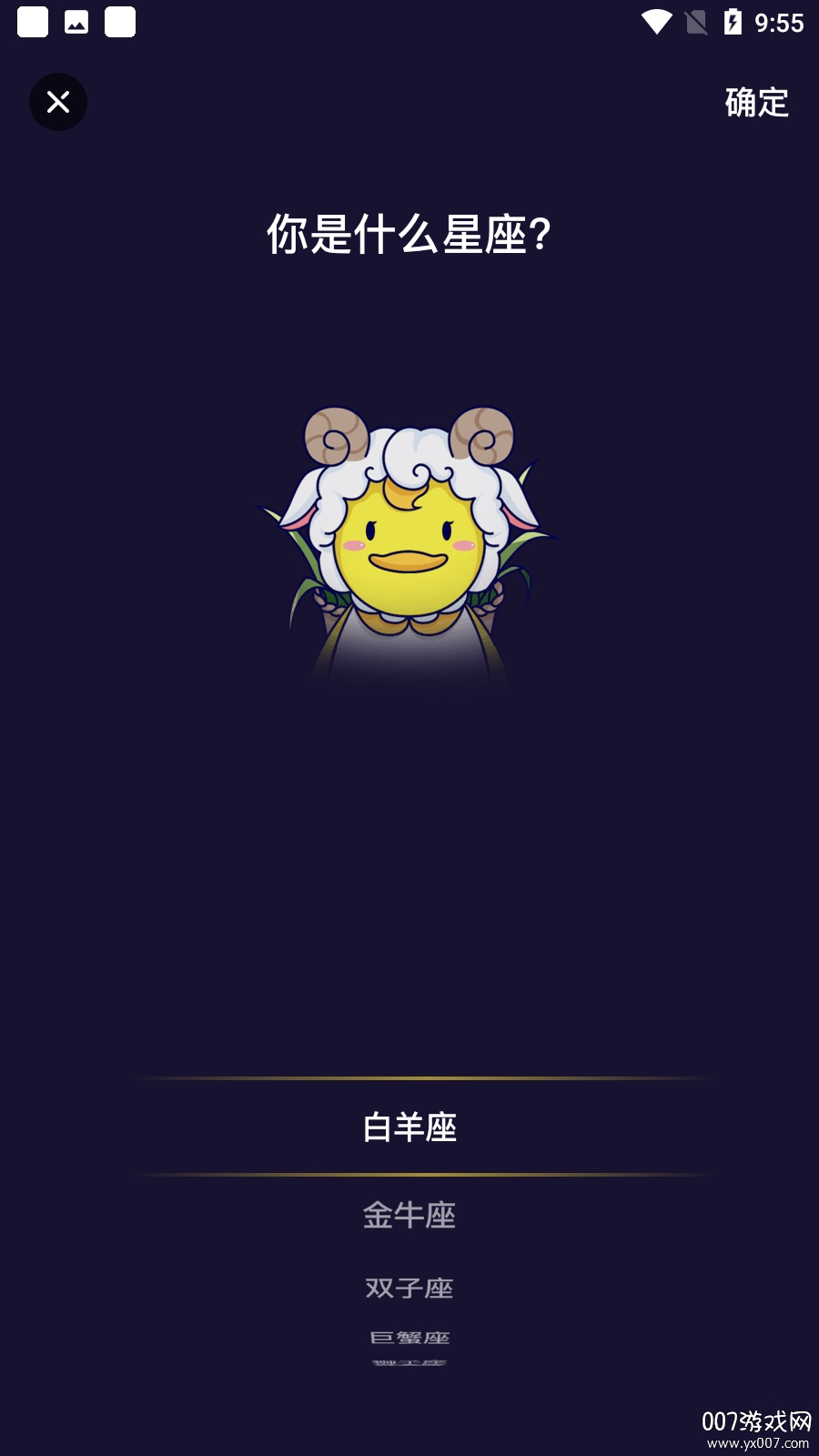Select 金牛座 in the picker

(409, 1215)
